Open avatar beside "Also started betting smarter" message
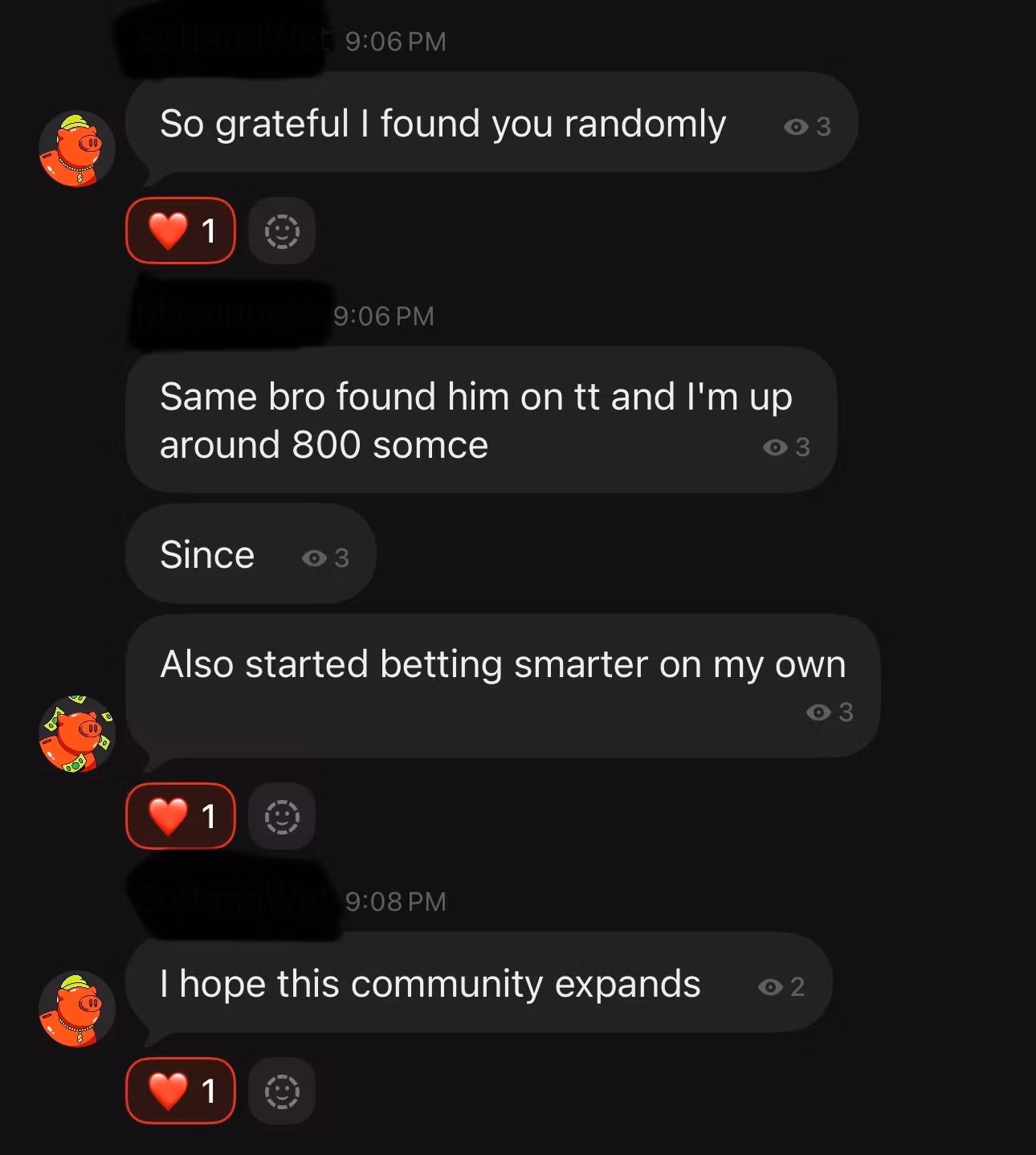1036x1155 pixels. pos(77,734)
